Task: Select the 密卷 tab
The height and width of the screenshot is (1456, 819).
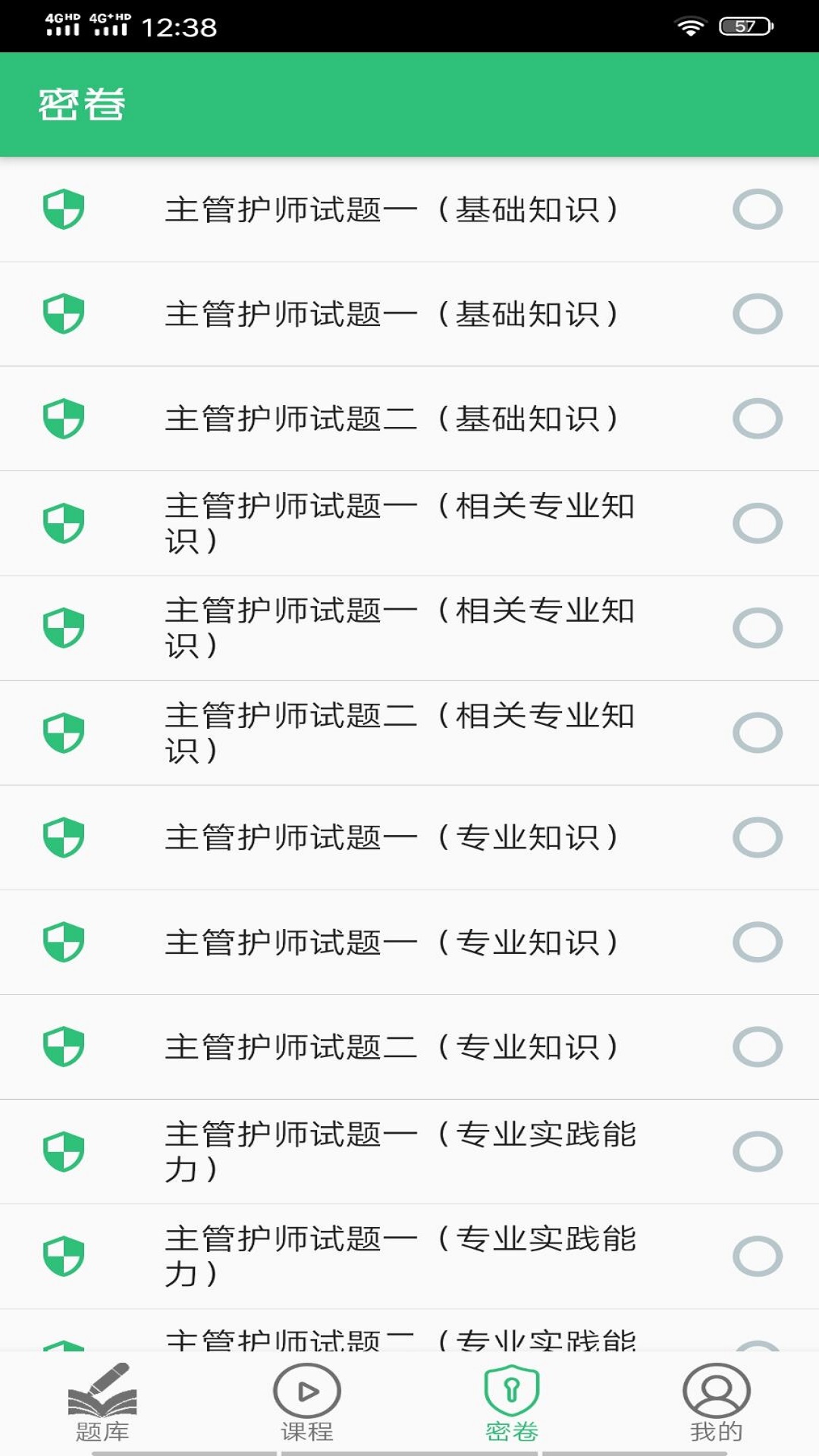Action: (512, 1403)
